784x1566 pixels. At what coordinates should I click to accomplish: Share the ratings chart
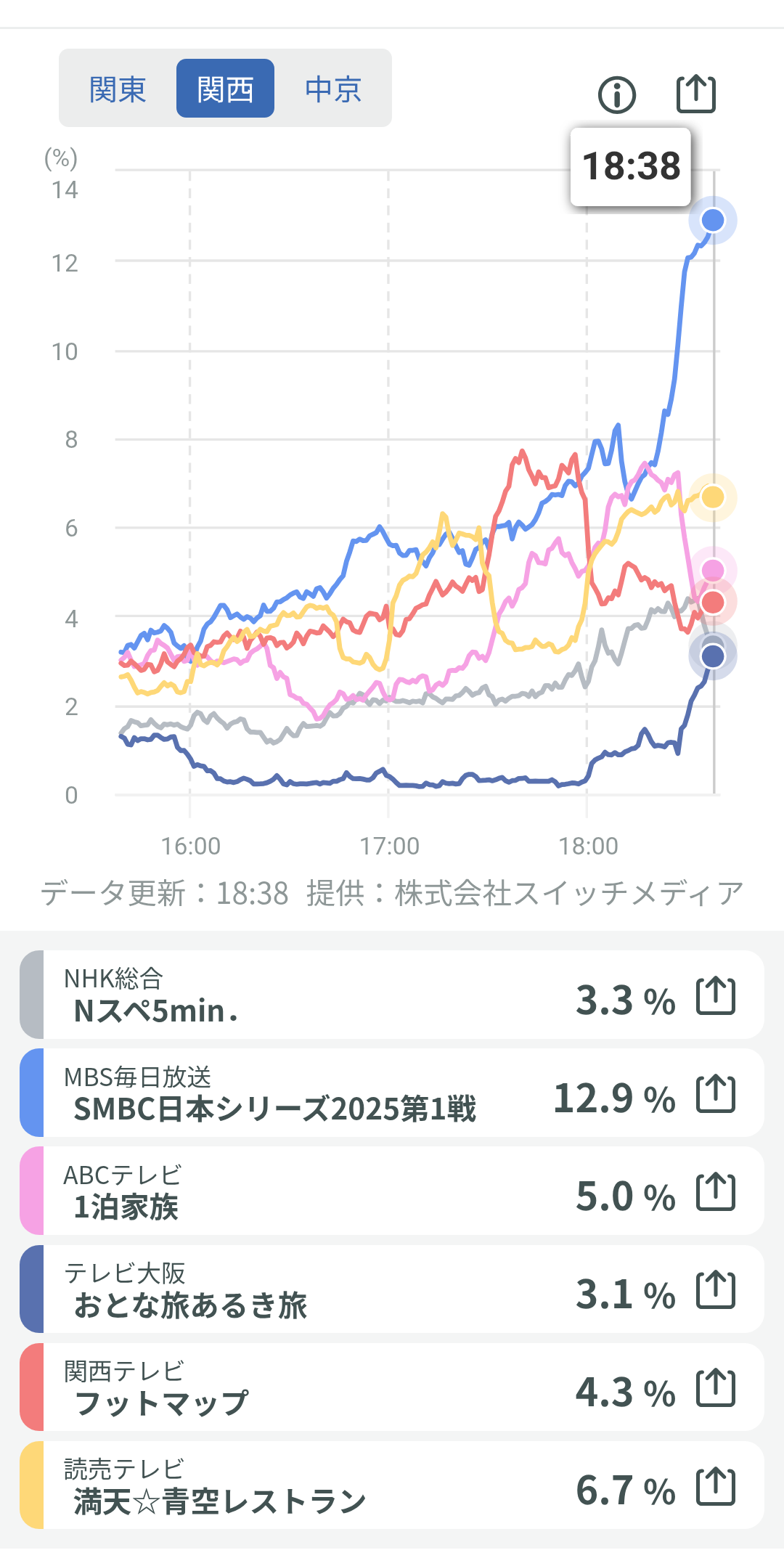696,94
